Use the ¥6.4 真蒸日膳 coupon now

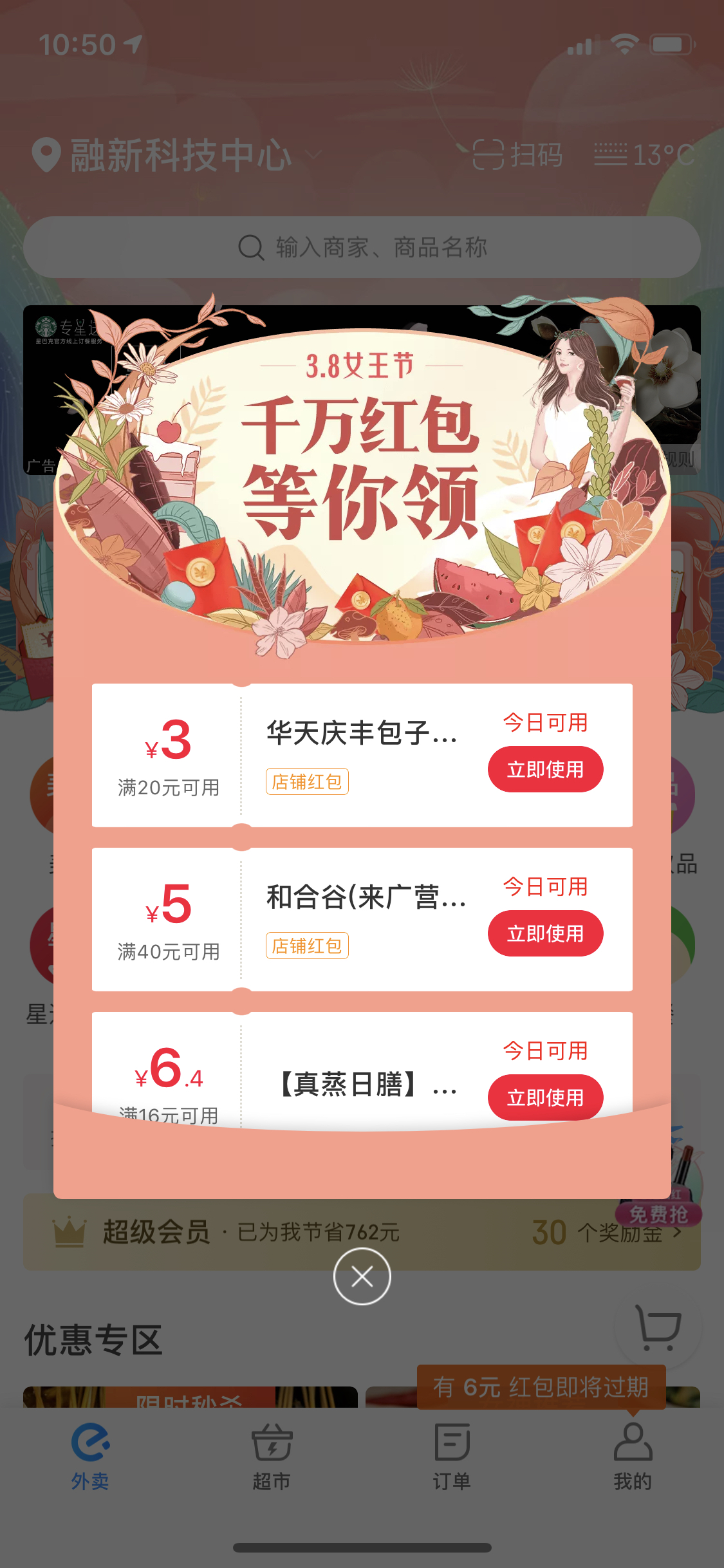pos(545,1097)
